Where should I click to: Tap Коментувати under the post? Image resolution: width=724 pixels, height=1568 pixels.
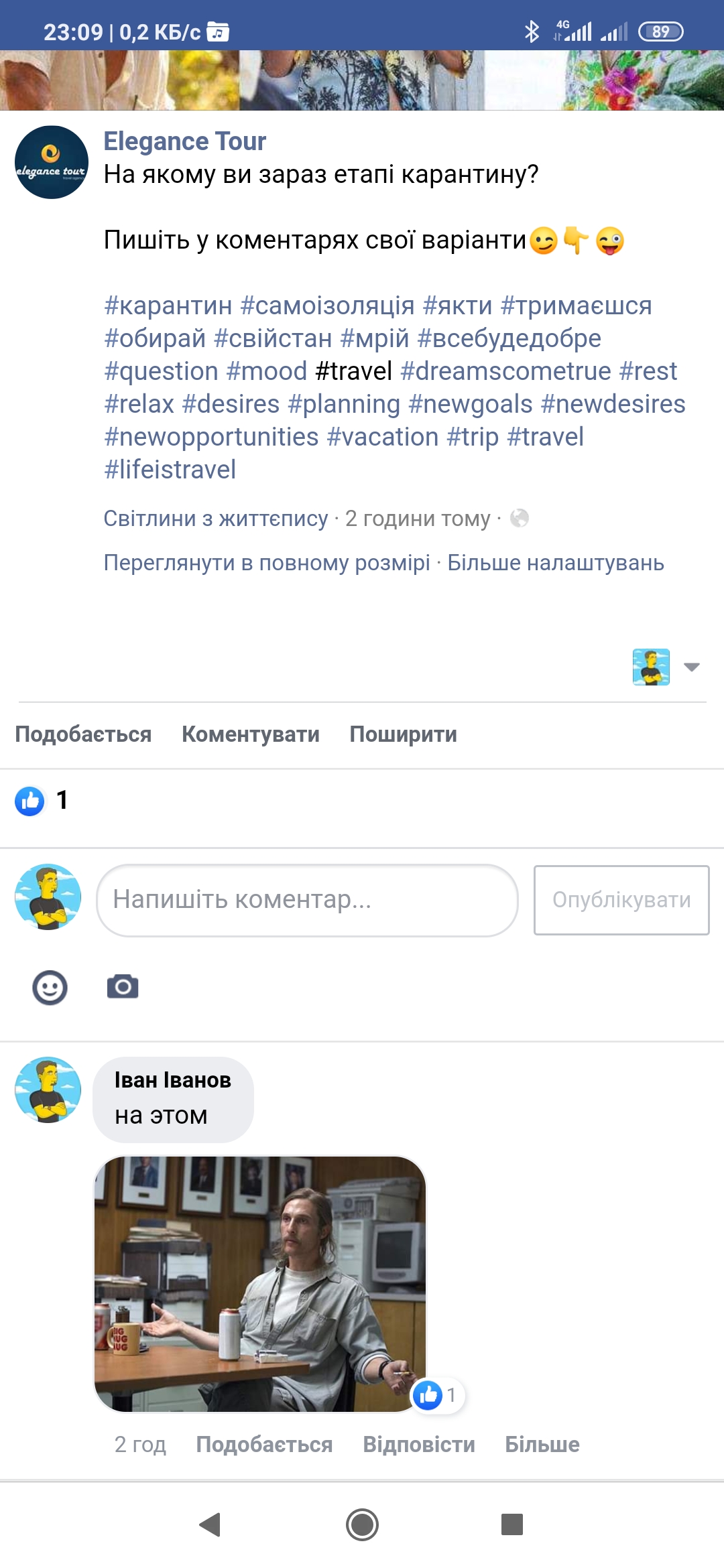coord(250,734)
